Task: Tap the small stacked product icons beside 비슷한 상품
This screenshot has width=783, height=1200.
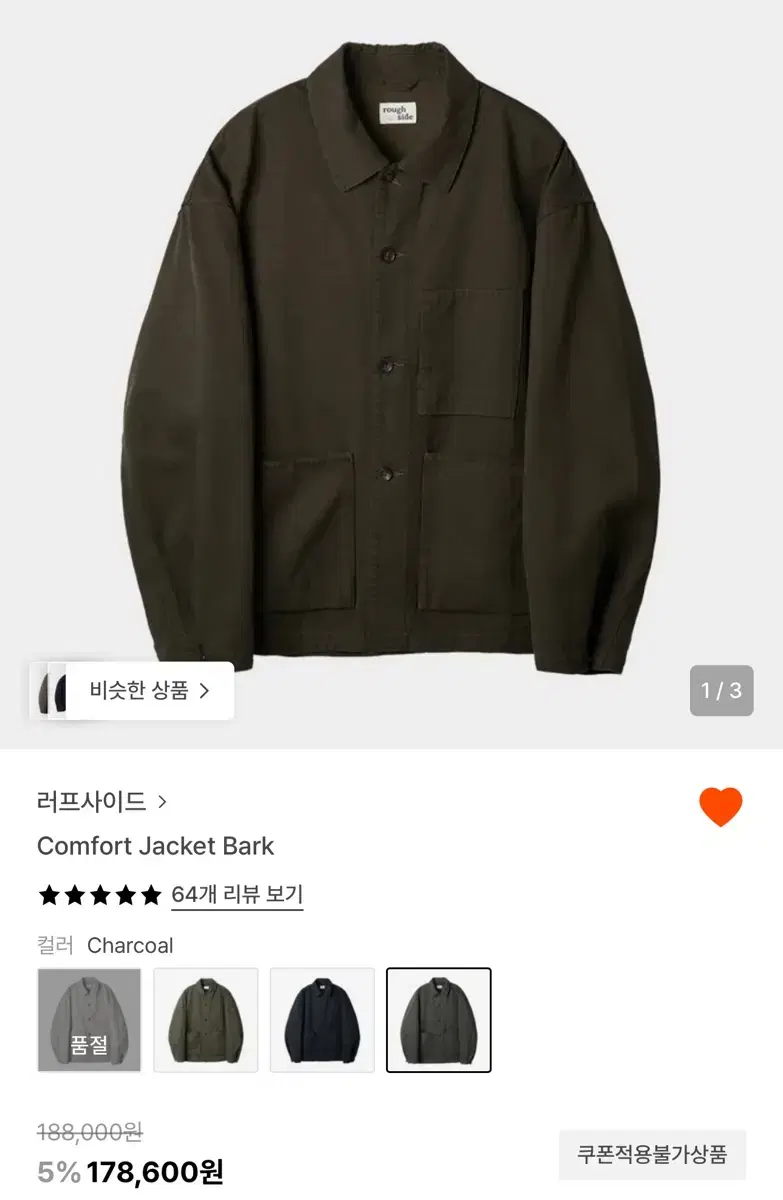Action: click(57, 690)
